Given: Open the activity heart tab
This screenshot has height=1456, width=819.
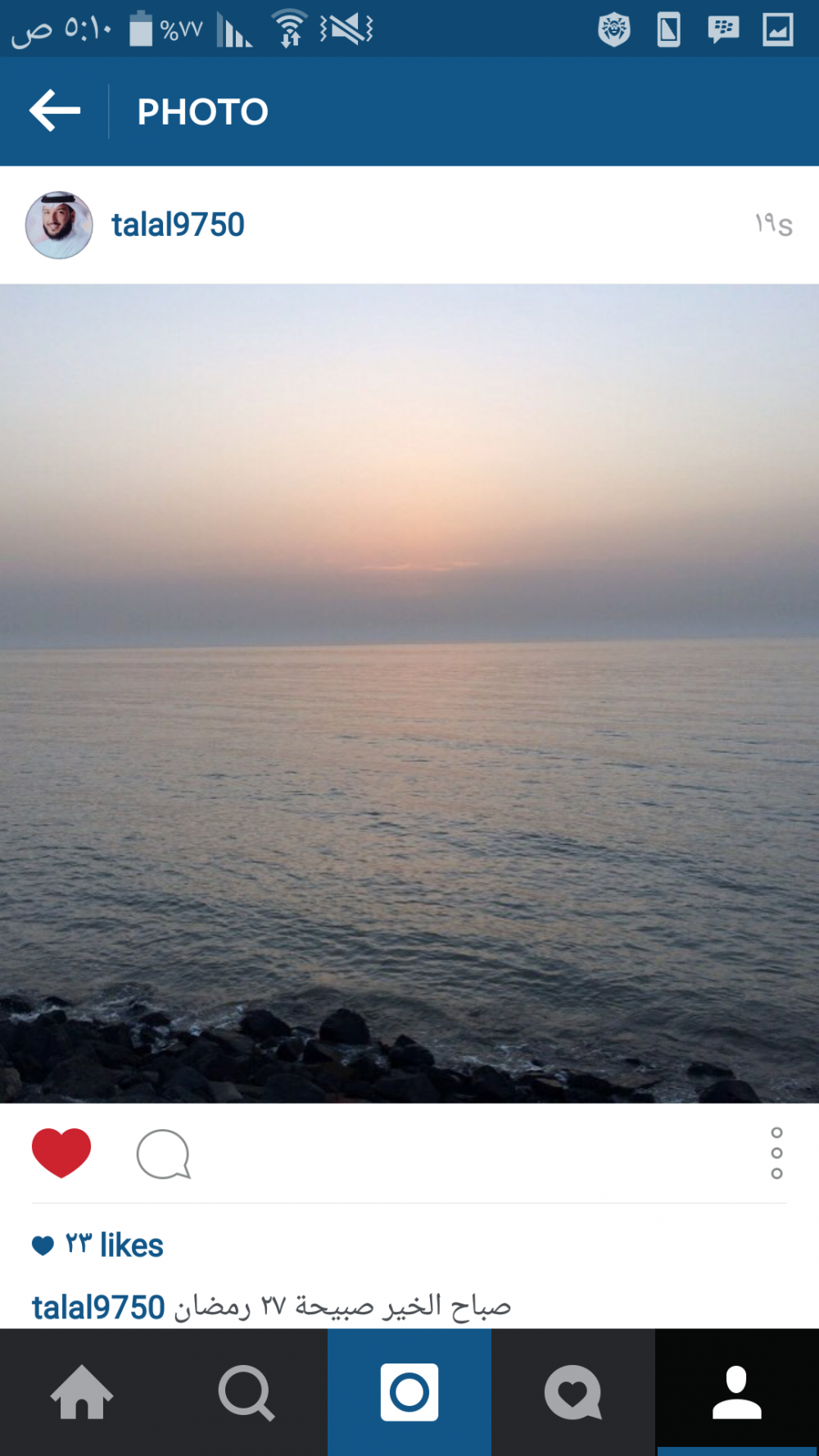Looking at the screenshot, I should pyautogui.click(x=573, y=1393).
